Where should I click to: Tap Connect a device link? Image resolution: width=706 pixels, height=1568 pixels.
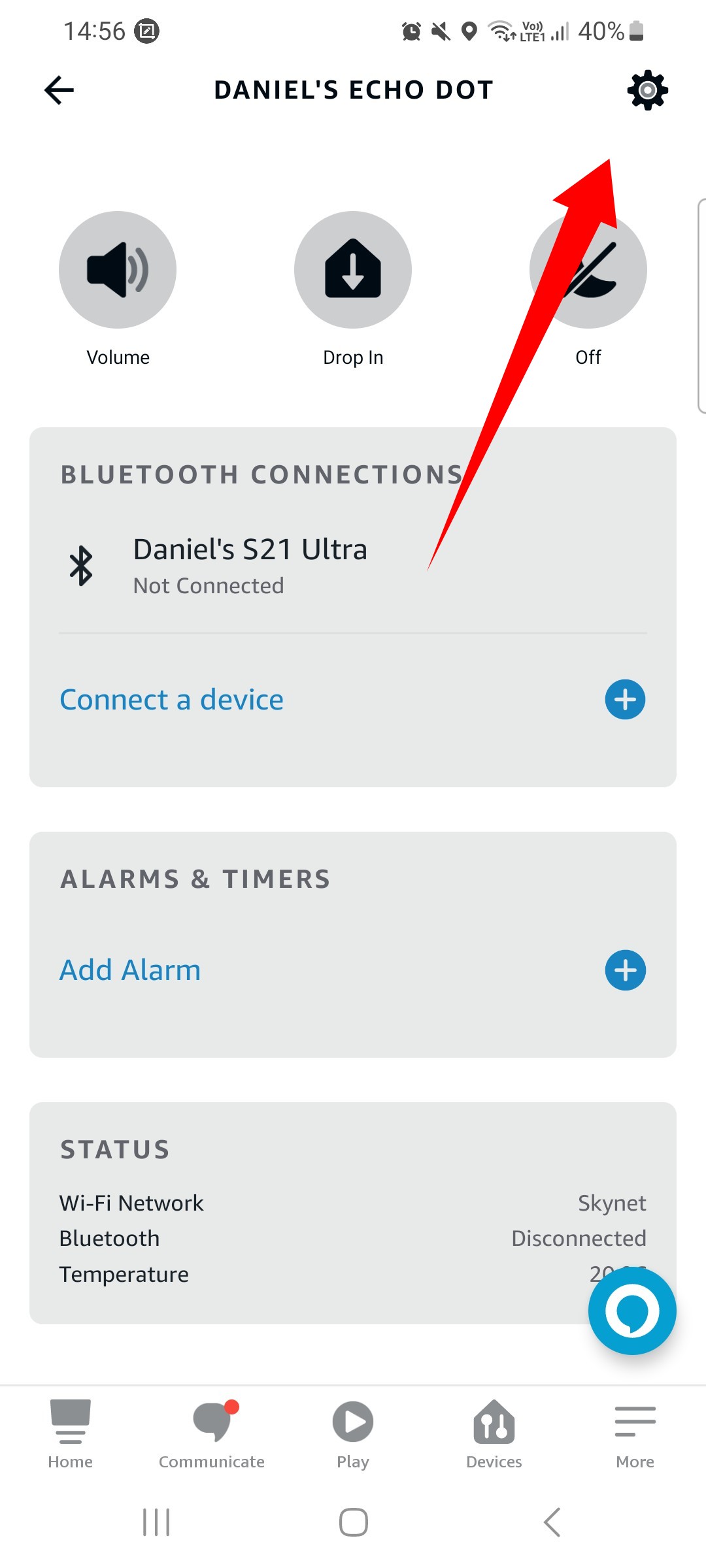172,700
